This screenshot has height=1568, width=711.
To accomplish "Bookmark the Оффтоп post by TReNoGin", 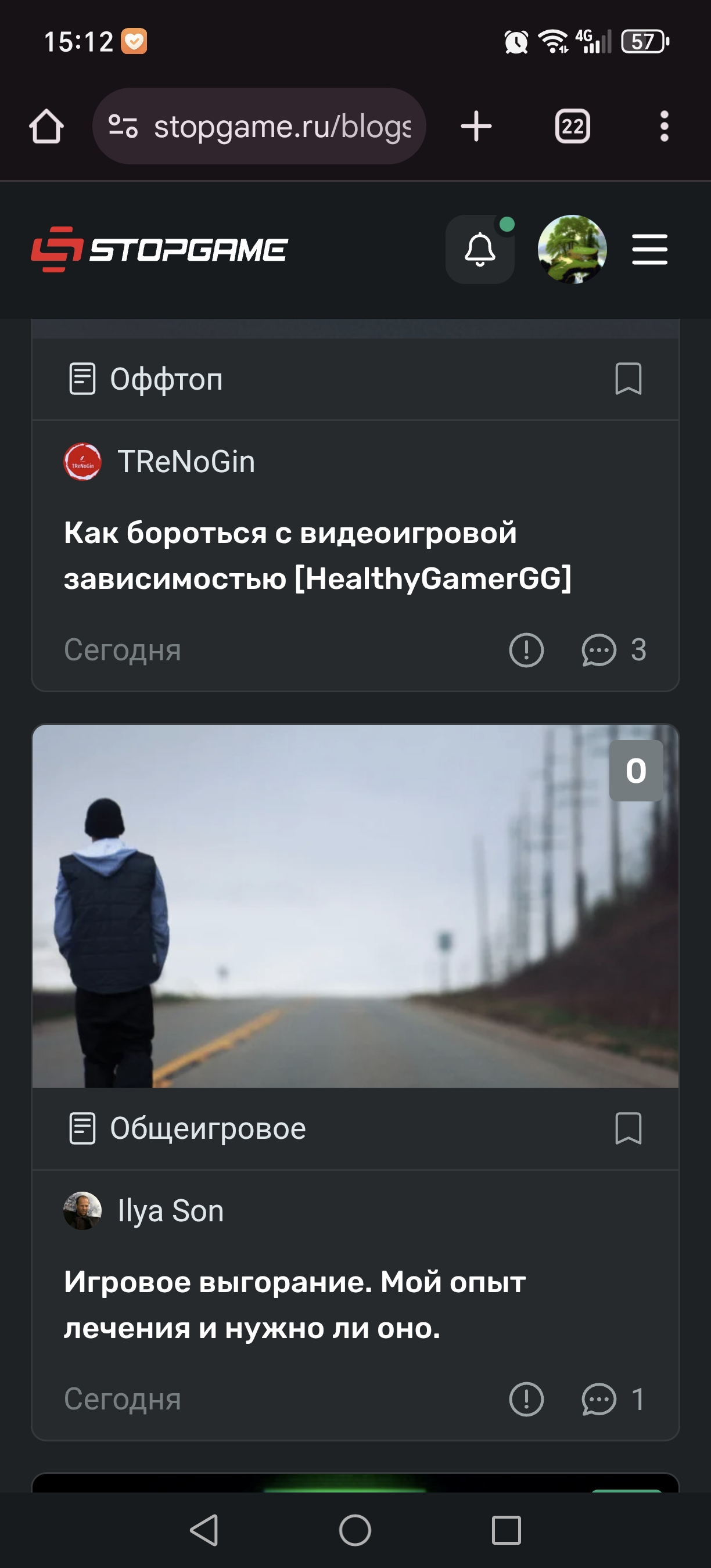I will pos(628,379).
